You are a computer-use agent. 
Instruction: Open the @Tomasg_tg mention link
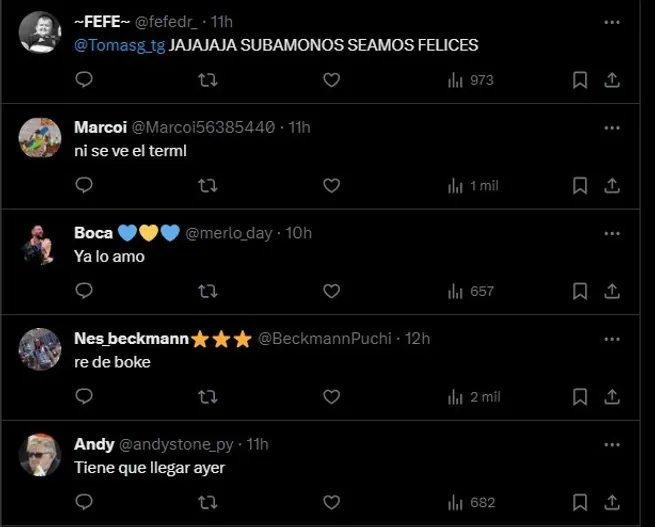coord(119,45)
